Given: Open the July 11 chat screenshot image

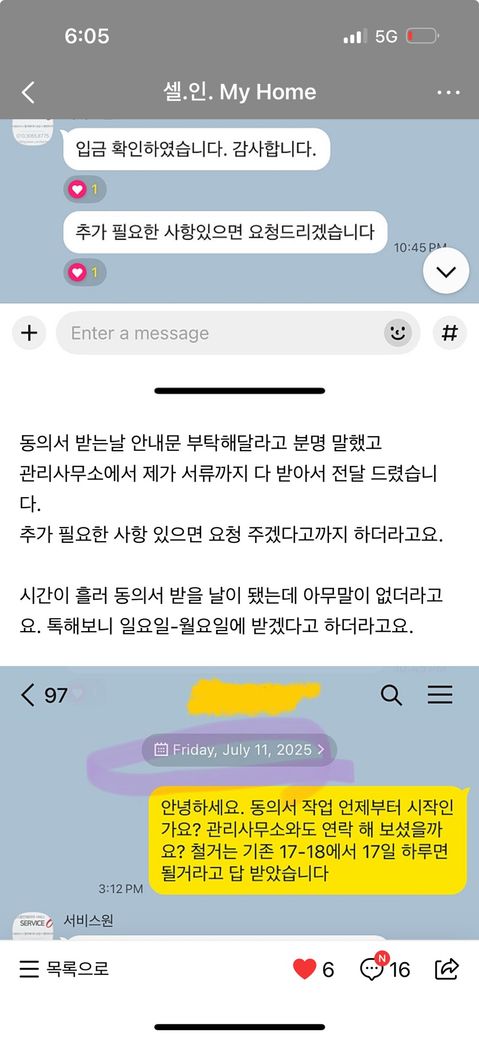Looking at the screenshot, I should pyautogui.click(x=240, y=803).
